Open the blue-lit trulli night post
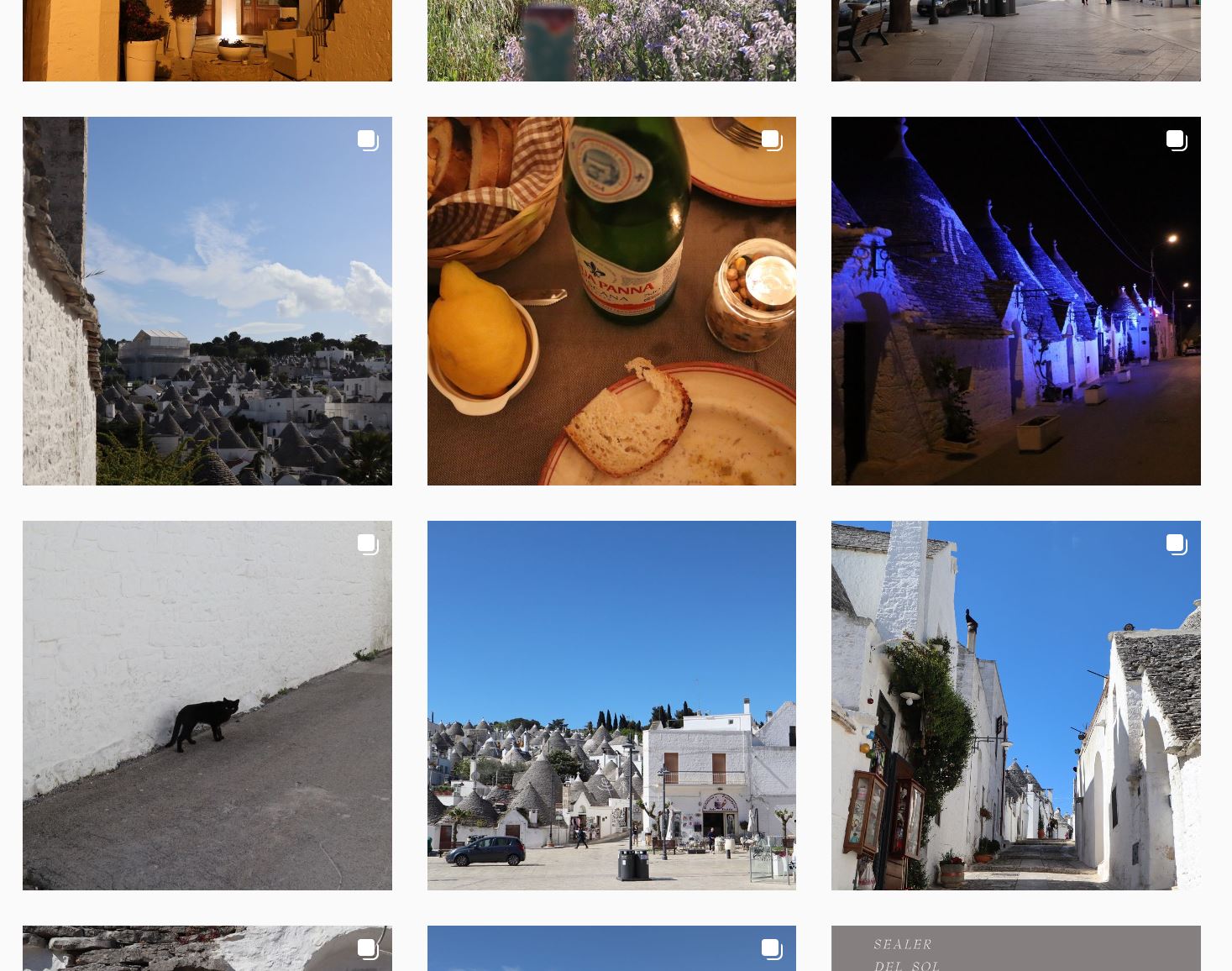Screen dimensions: 1232x971 pyautogui.click(x=1015, y=301)
